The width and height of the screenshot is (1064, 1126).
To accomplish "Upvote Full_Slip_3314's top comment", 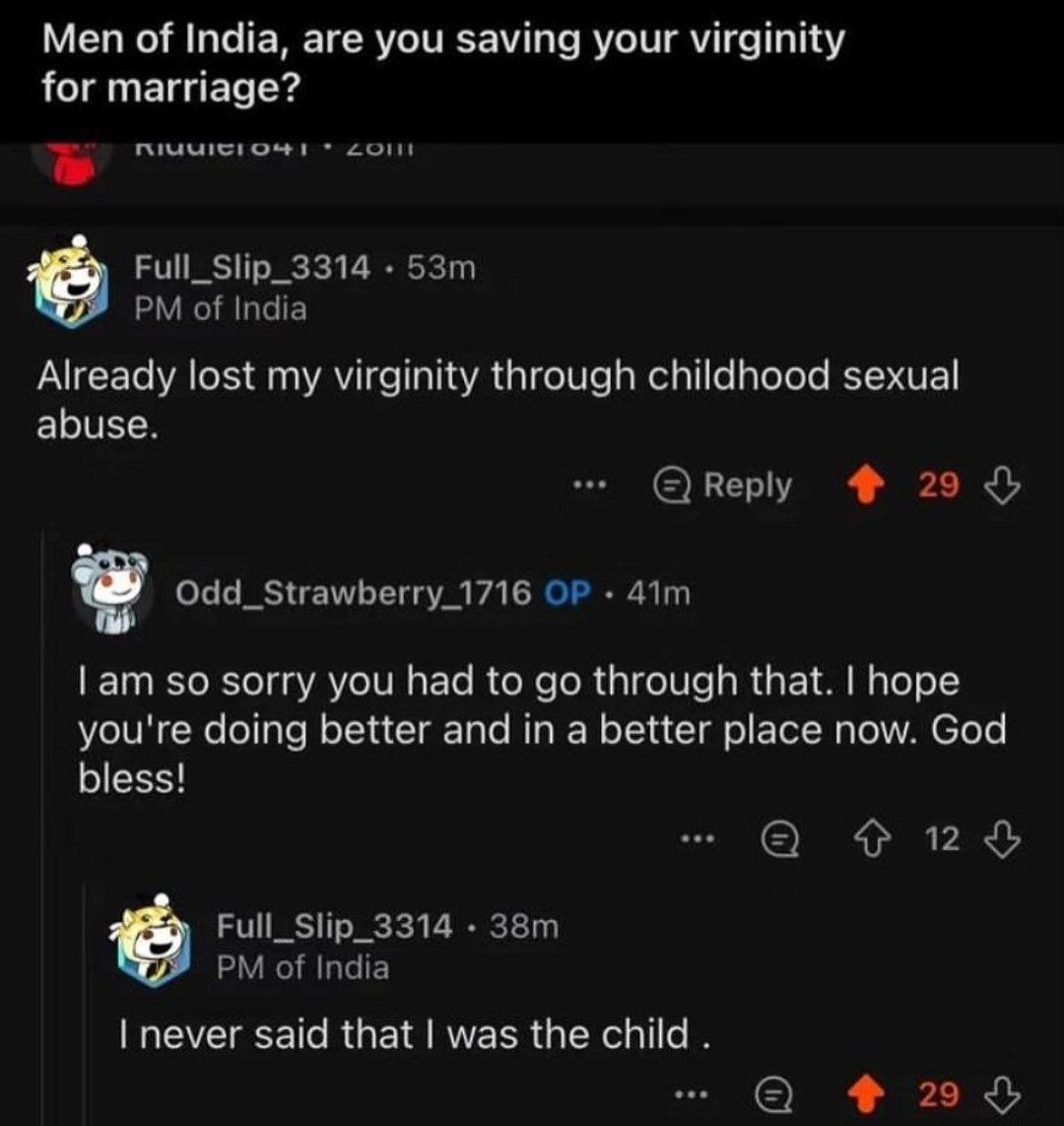I will [x=863, y=485].
